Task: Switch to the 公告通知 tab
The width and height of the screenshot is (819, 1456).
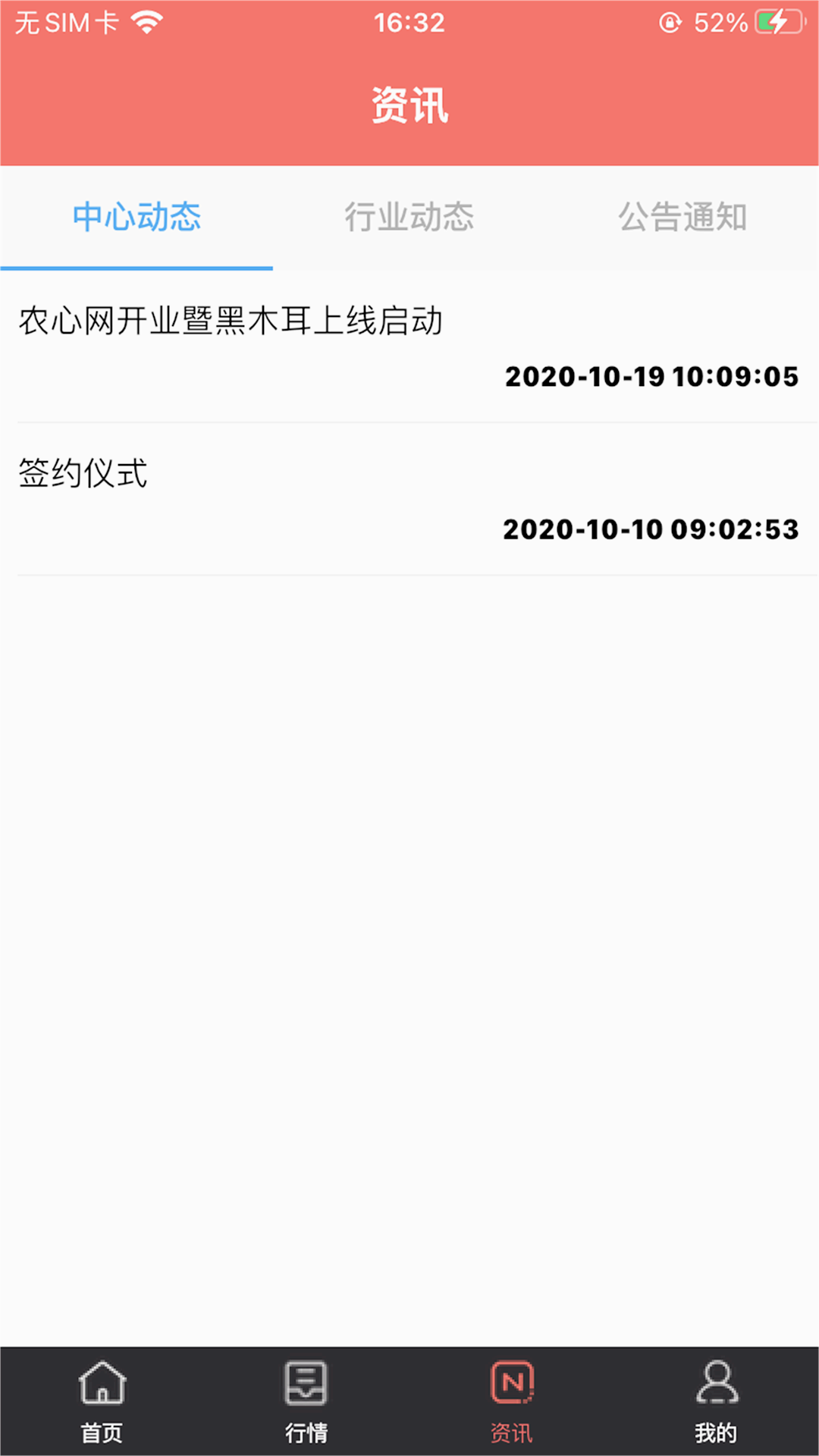Action: 682,218
